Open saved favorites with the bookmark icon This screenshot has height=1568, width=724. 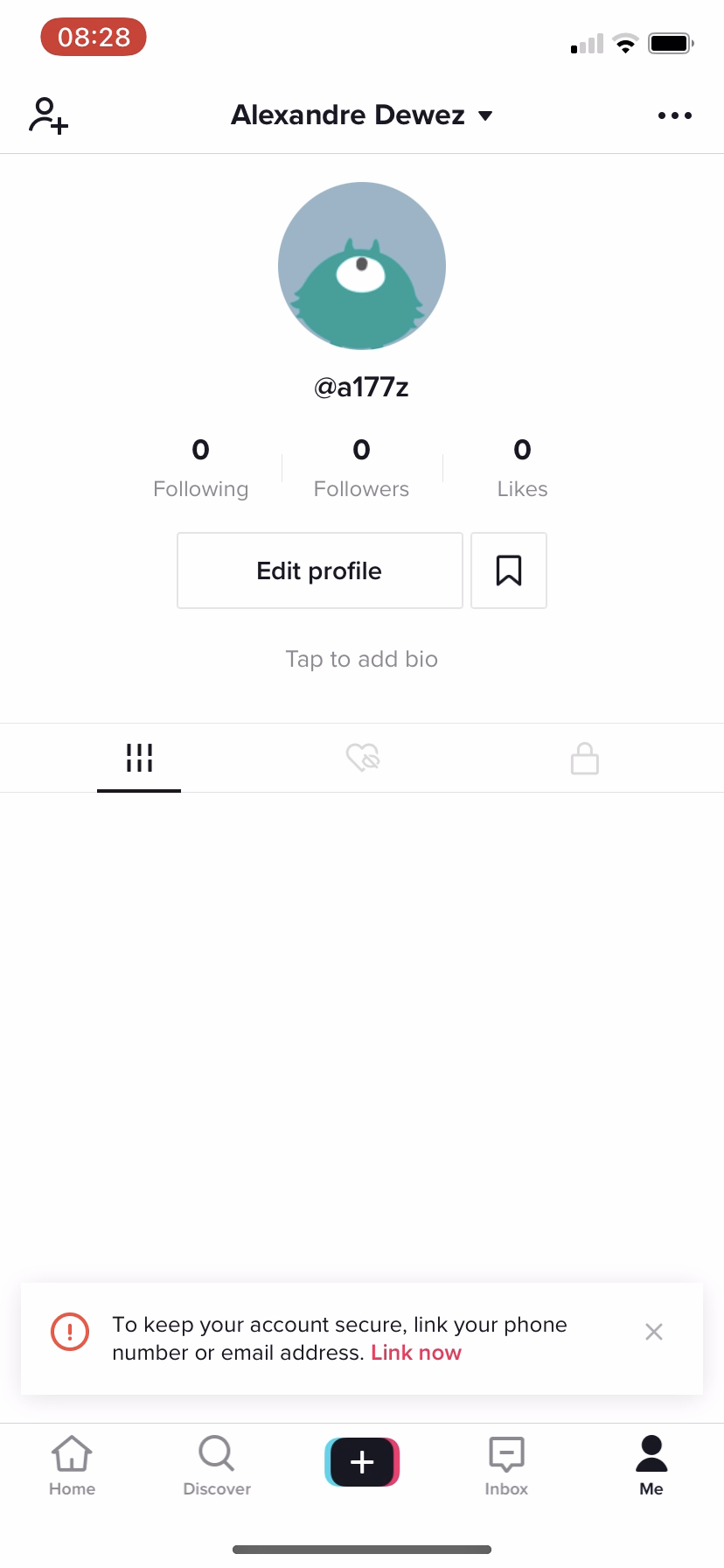tap(508, 570)
